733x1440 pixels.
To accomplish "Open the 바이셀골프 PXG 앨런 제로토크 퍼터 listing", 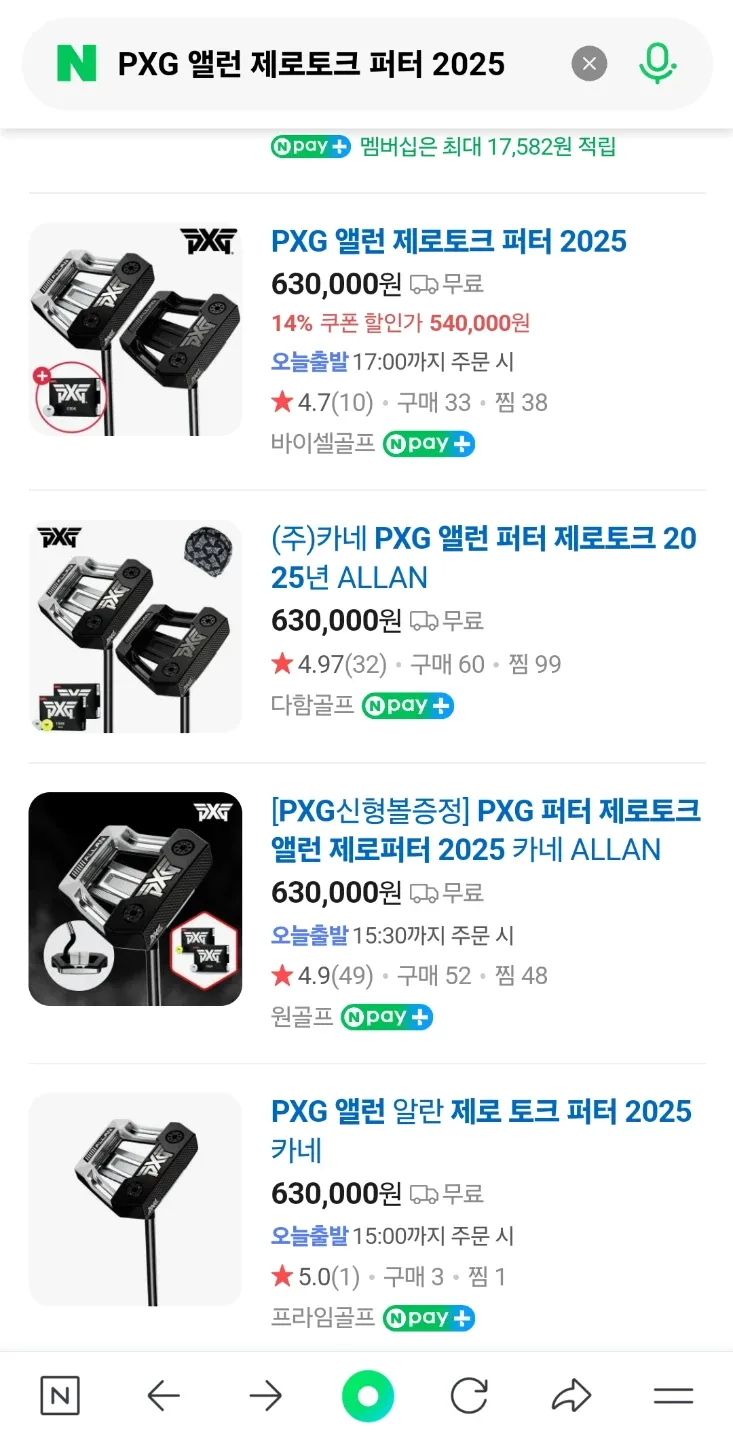I will 449,241.
